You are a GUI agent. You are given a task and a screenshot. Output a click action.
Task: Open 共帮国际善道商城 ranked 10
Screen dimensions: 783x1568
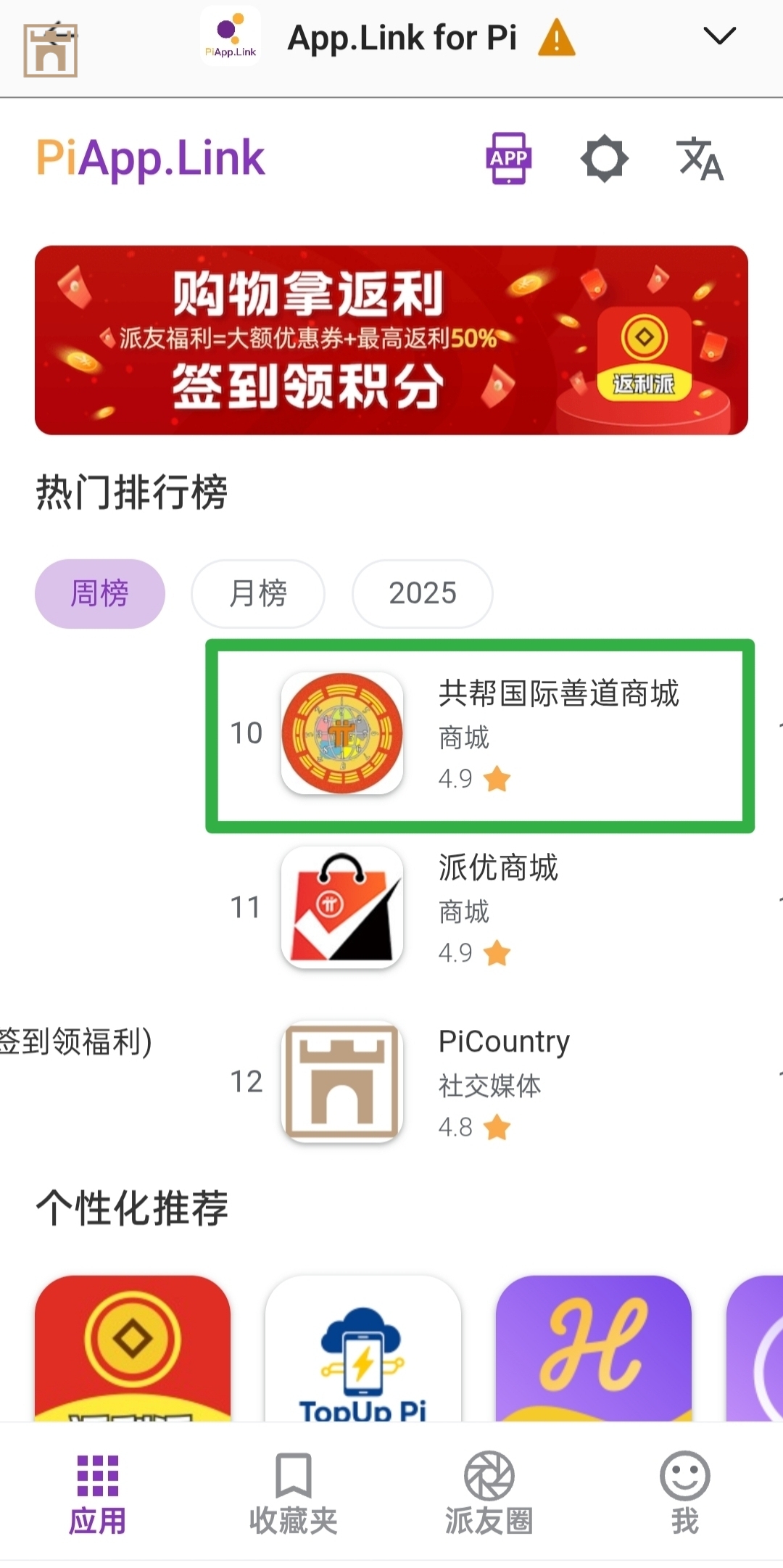tap(480, 735)
